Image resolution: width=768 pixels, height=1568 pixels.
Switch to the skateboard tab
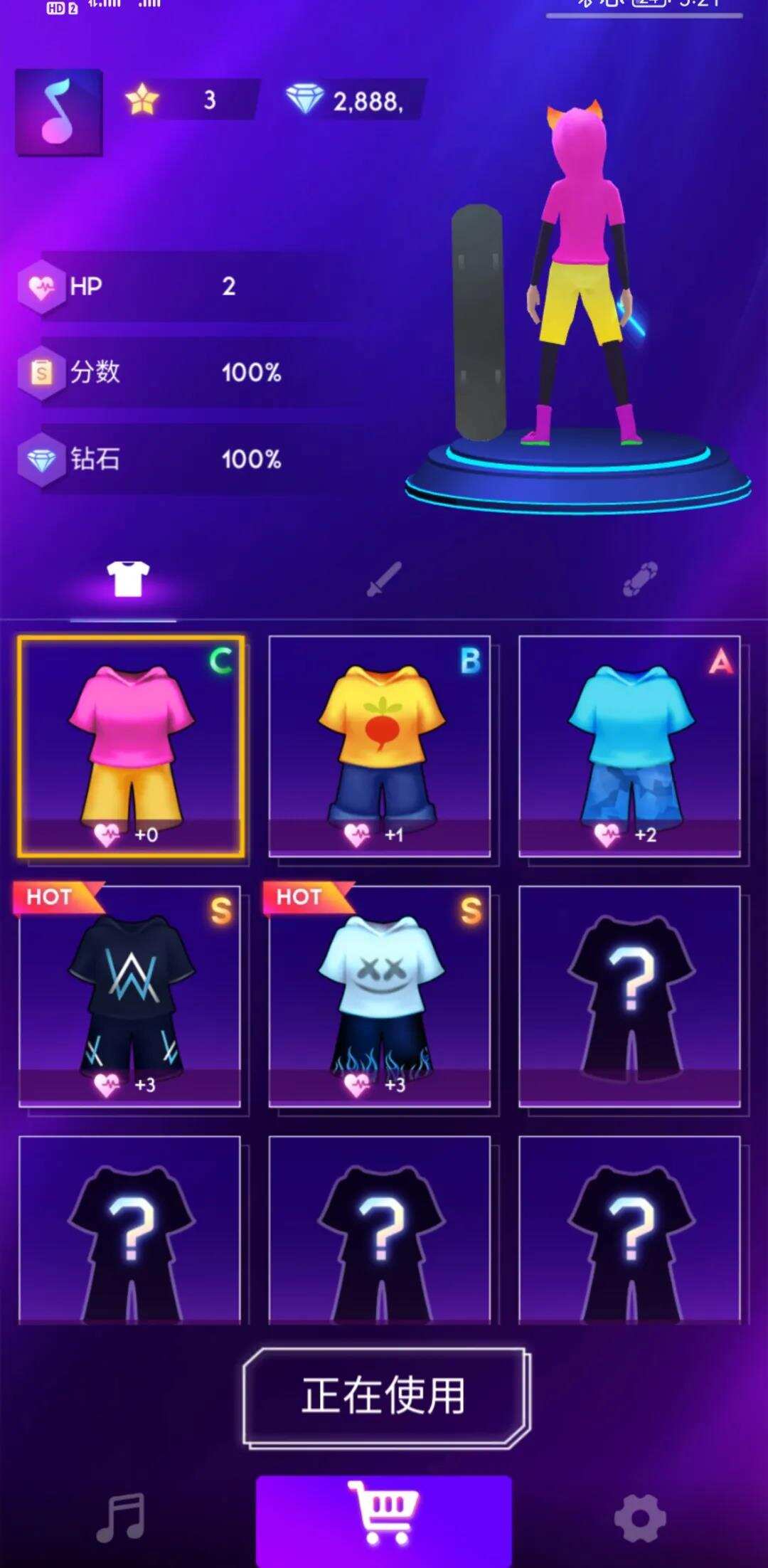[640, 579]
